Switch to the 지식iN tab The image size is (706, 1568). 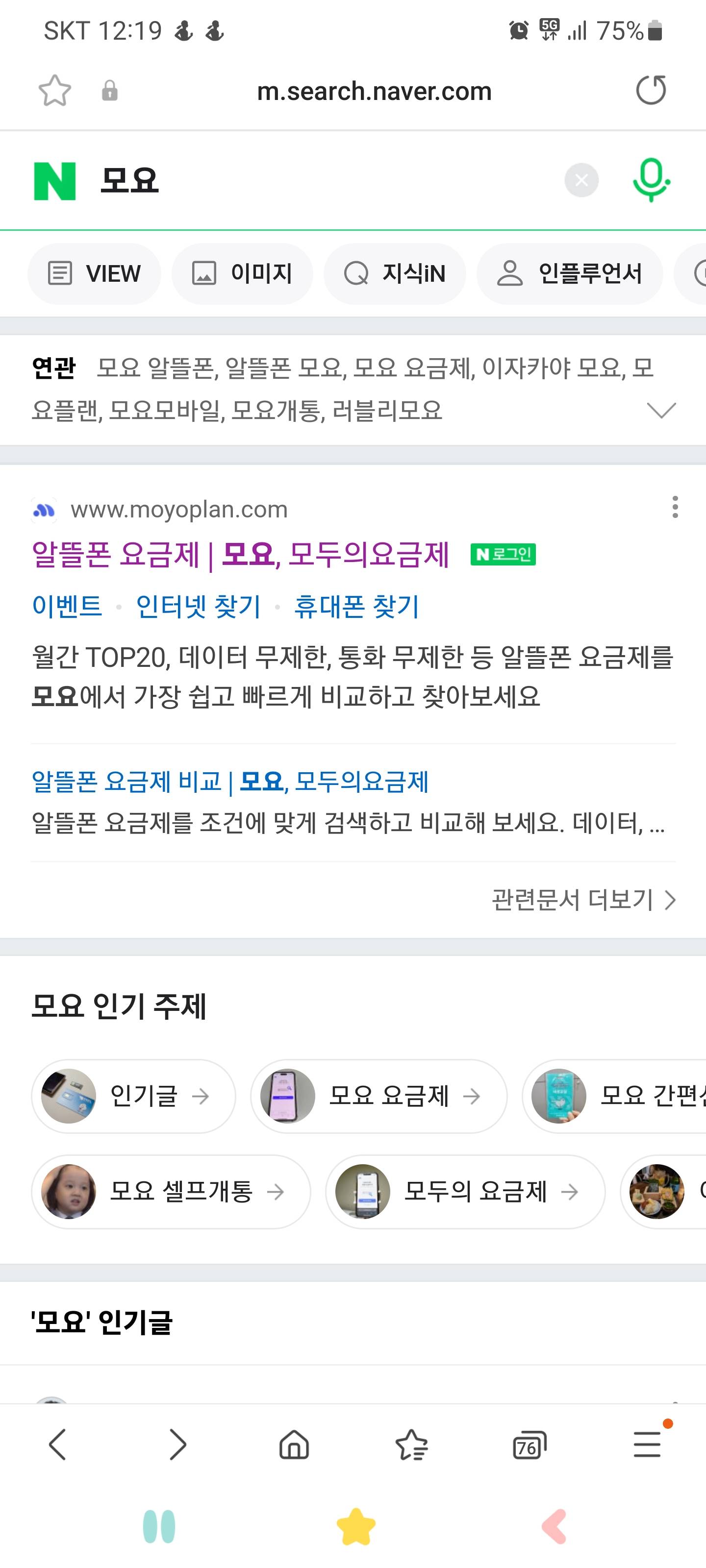pyautogui.click(x=395, y=274)
